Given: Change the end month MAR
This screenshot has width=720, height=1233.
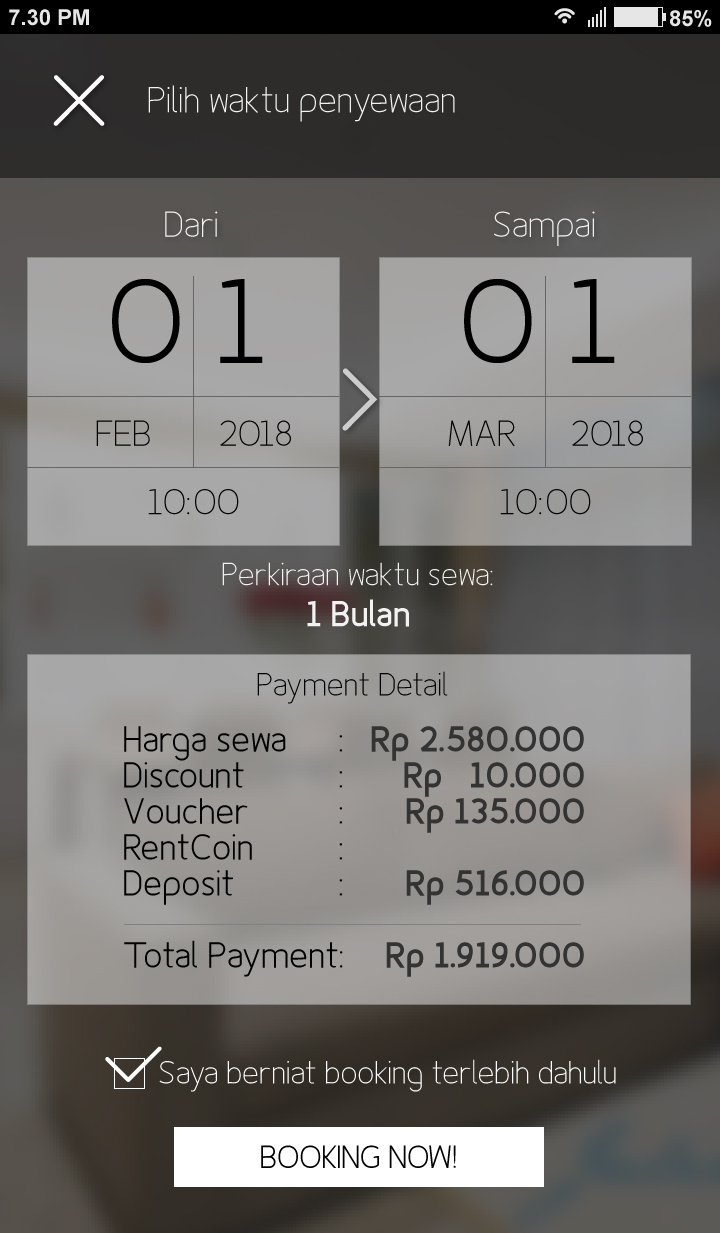Looking at the screenshot, I should [x=481, y=433].
